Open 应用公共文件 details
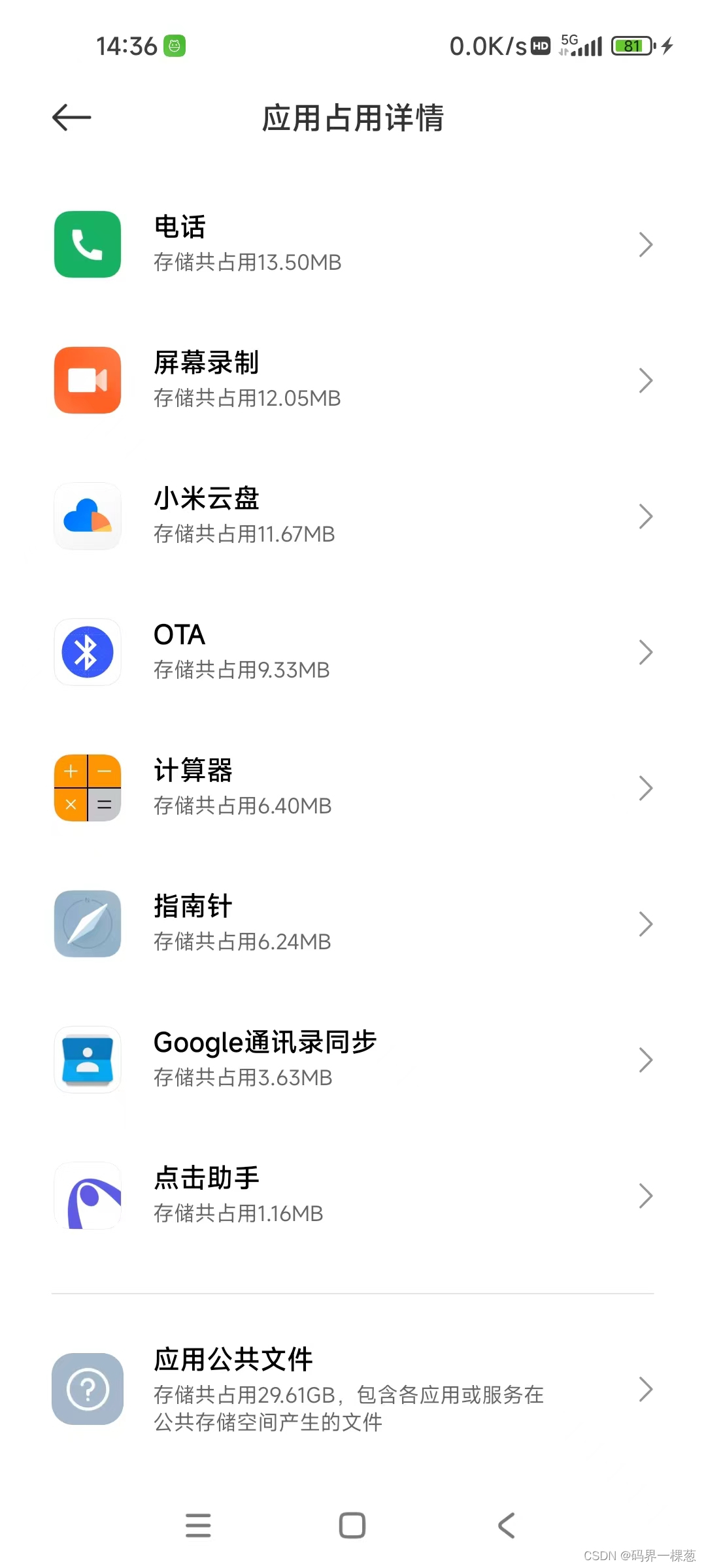 353,1389
